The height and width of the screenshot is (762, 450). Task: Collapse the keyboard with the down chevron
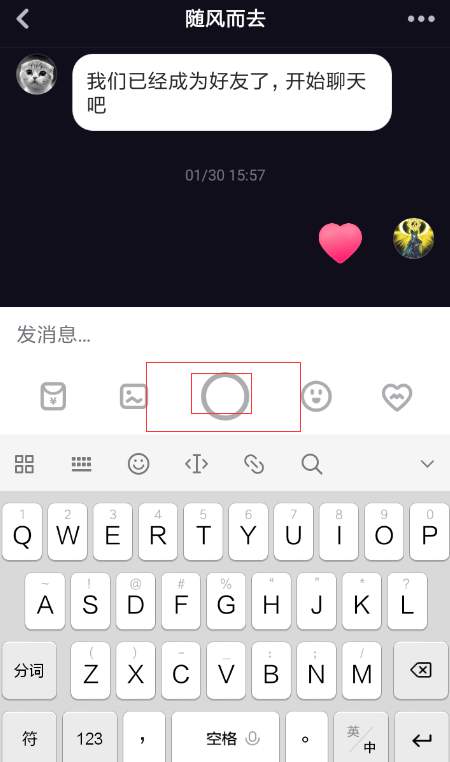pos(427,464)
